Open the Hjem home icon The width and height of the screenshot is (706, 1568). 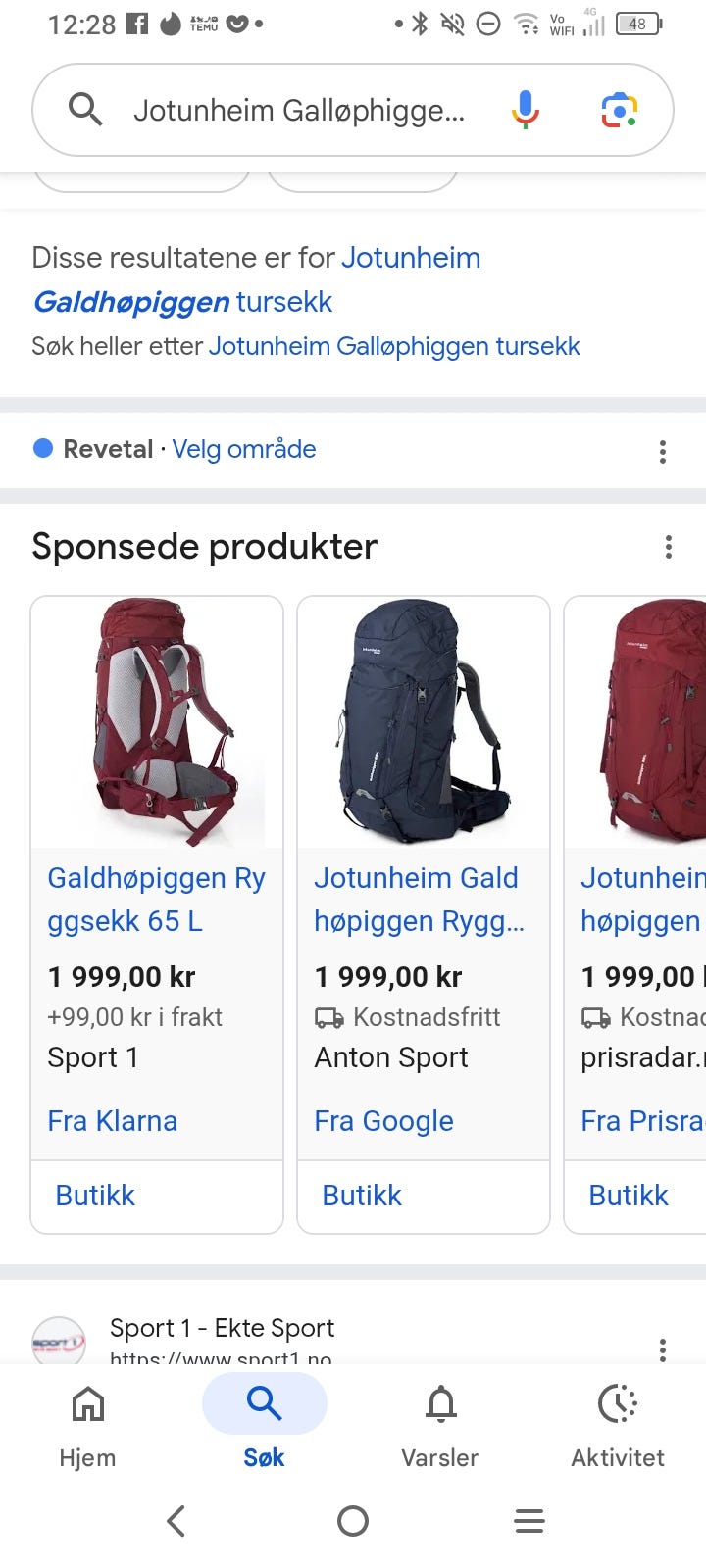pyautogui.click(x=87, y=1403)
